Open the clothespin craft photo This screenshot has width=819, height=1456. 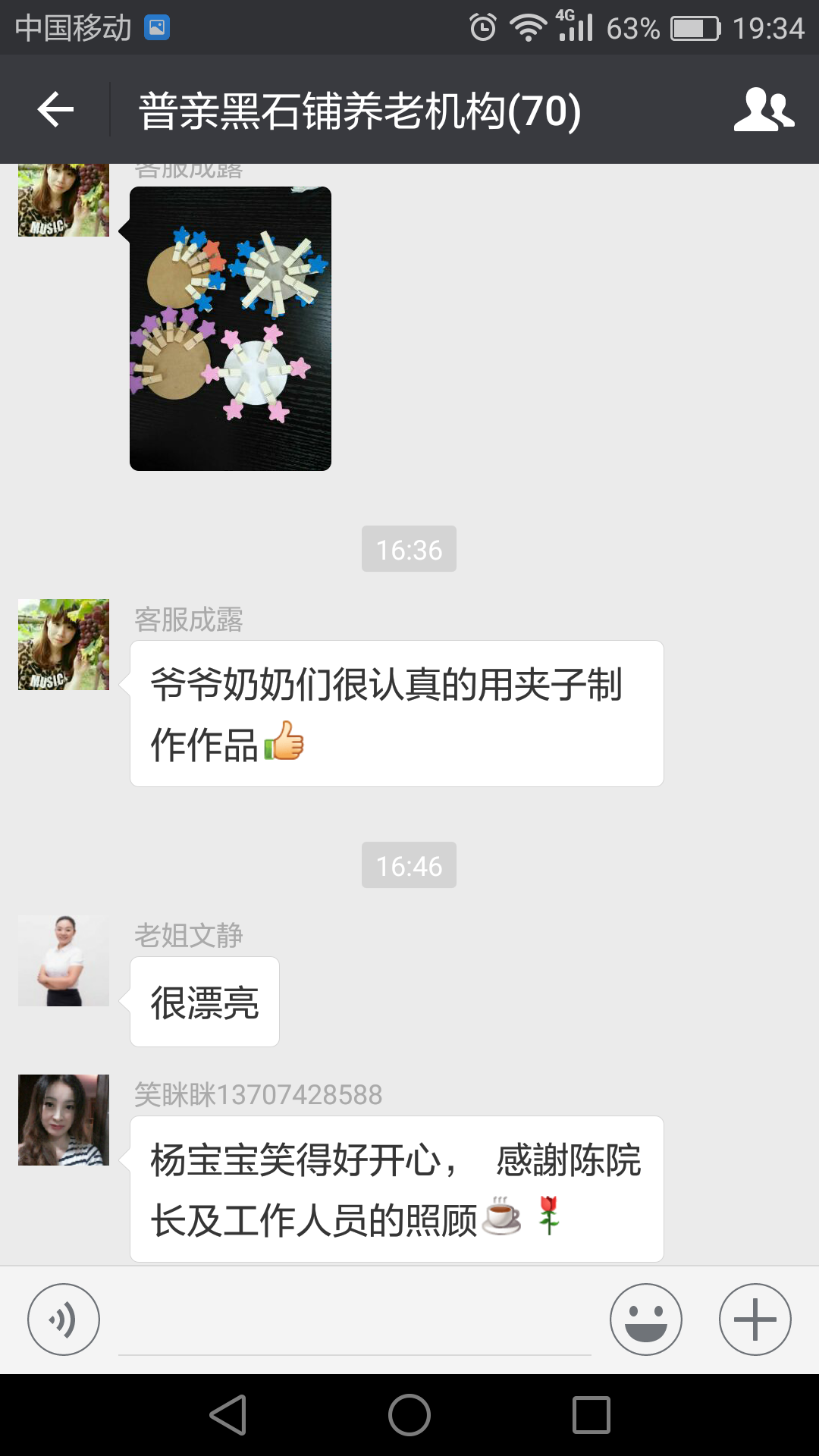(231, 328)
